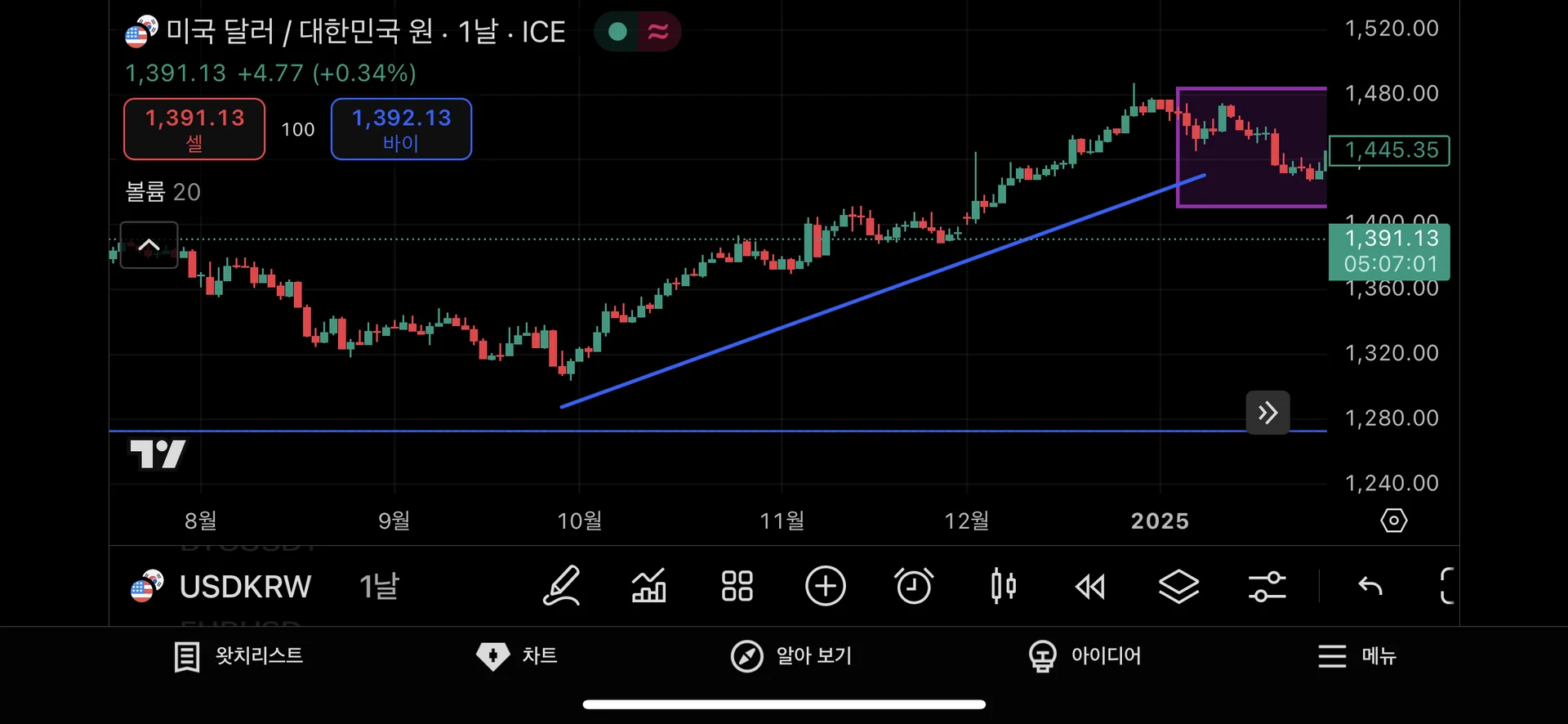Jump to the latest bar with the double arrow

pos(1267,413)
